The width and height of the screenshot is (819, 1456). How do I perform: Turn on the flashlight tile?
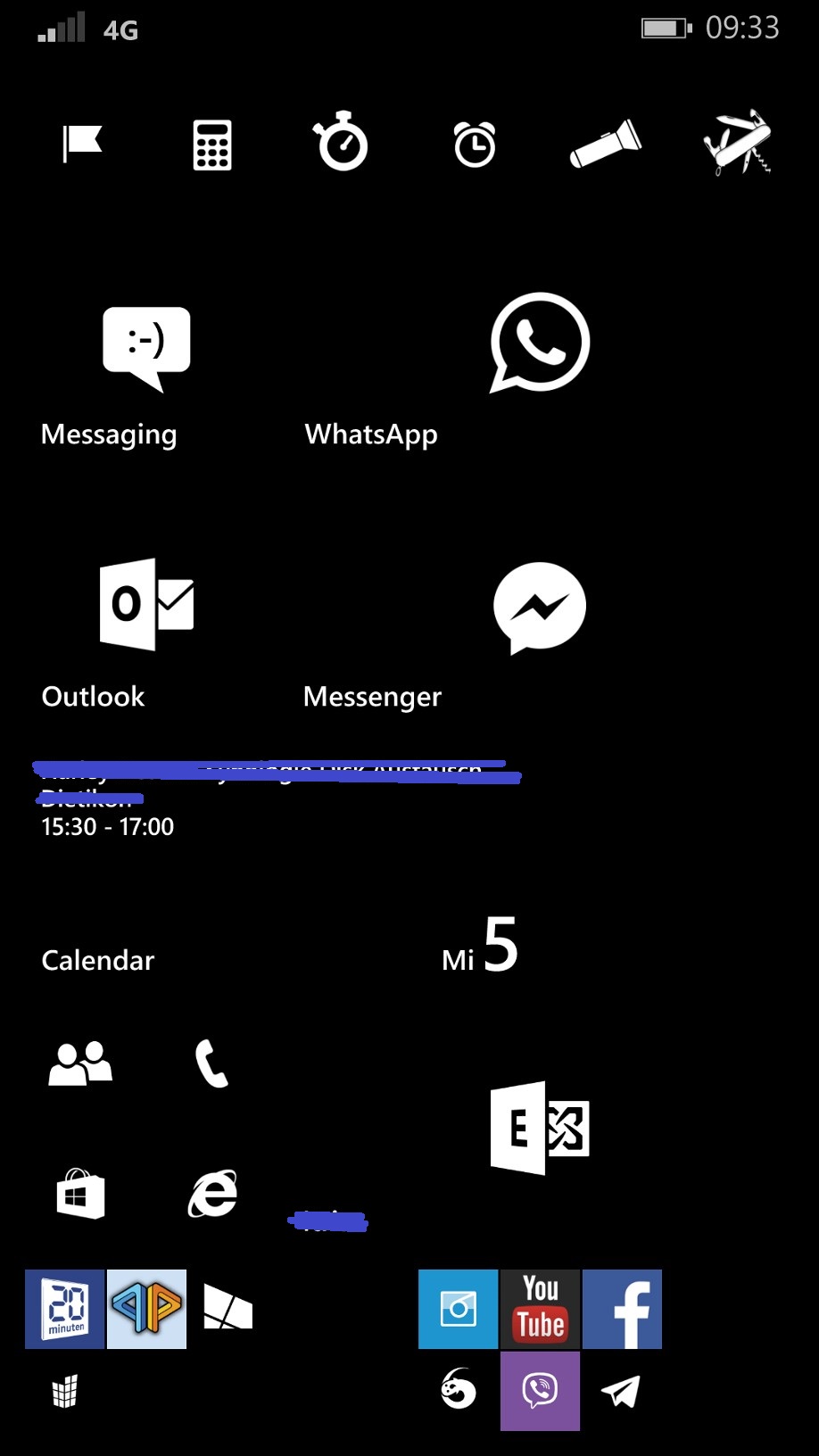(606, 144)
